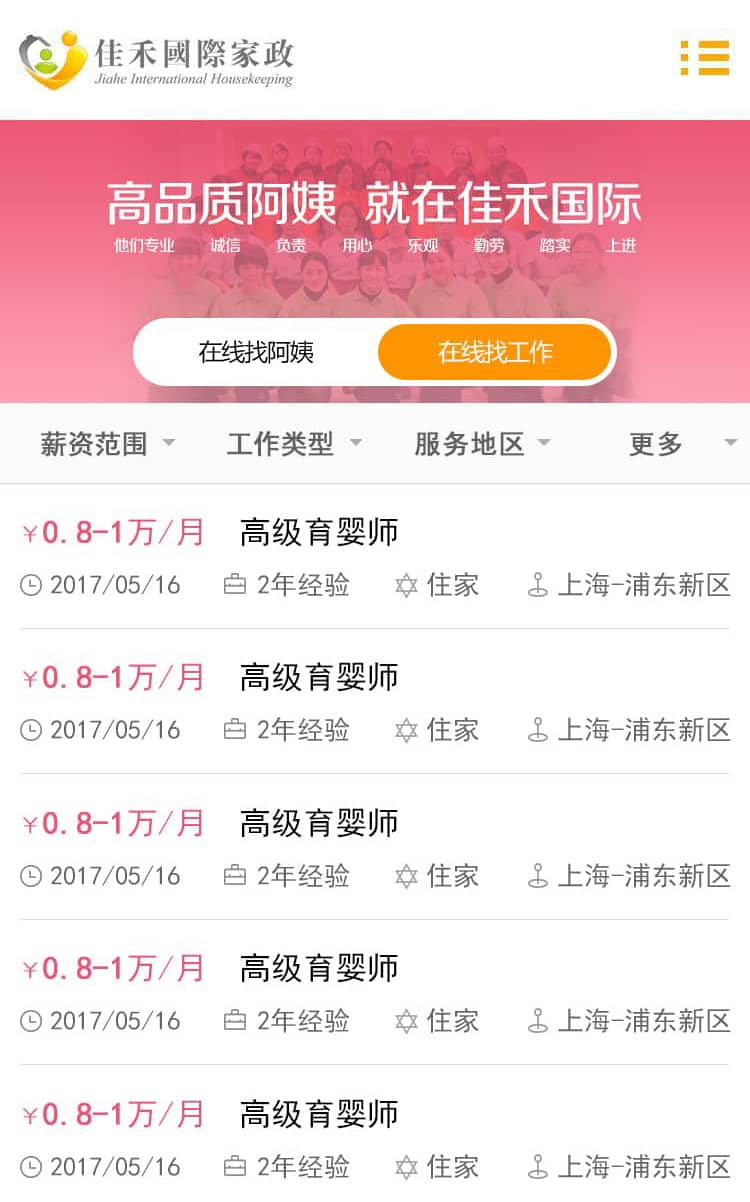The height and width of the screenshot is (1202, 750).
Task: Expand 服务地区 filter options
Action: (x=482, y=443)
